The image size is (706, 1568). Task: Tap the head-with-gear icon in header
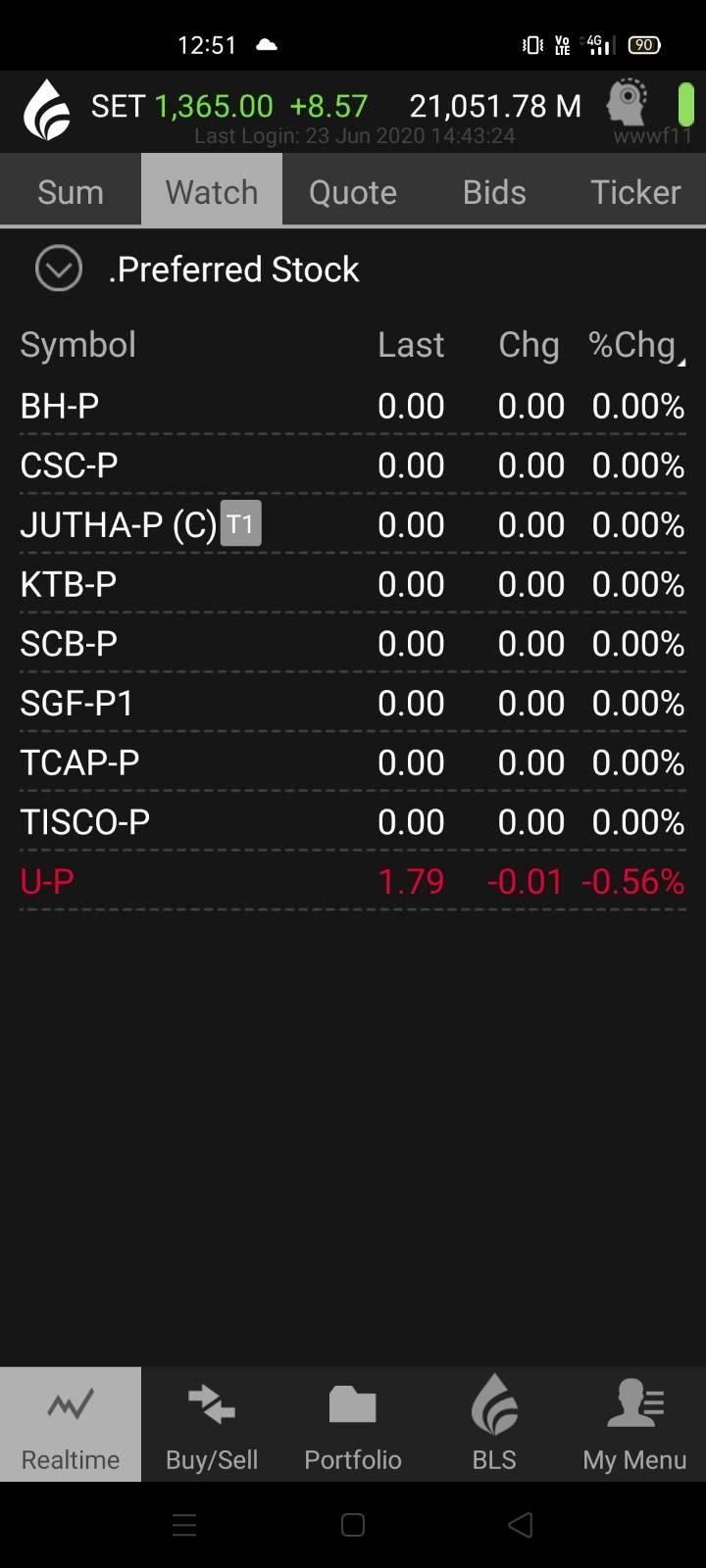[x=628, y=101]
